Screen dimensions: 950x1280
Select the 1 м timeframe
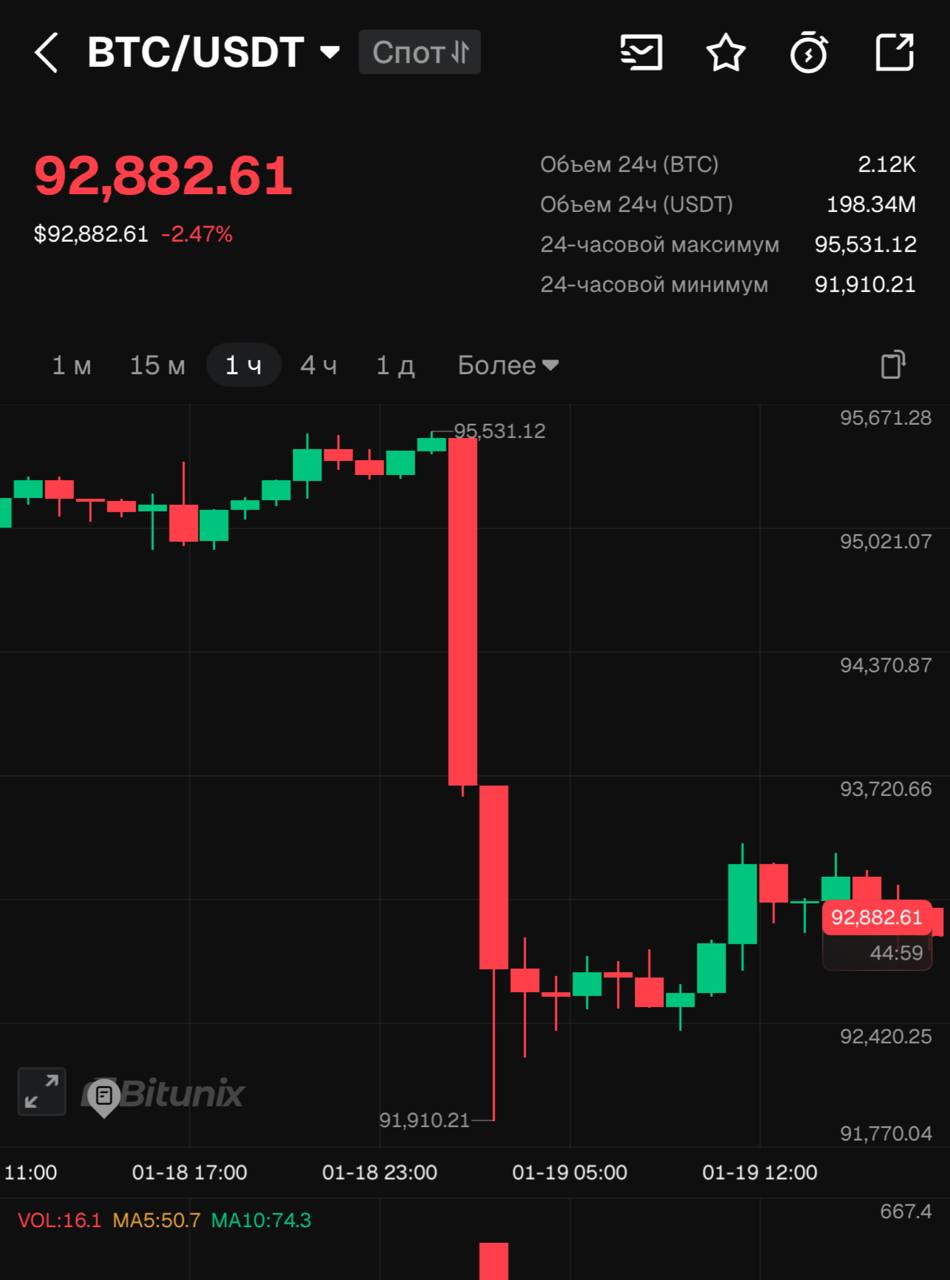(71, 365)
